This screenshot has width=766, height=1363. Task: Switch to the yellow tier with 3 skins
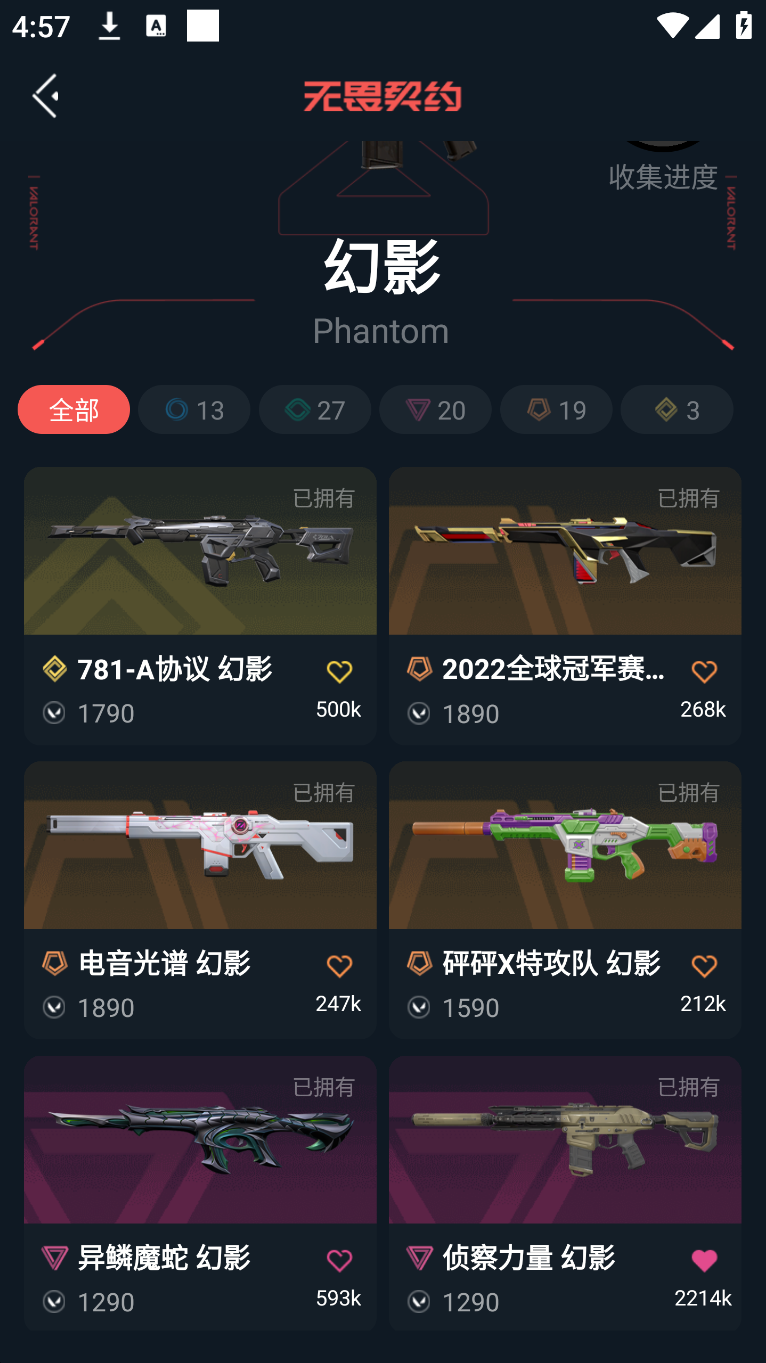tap(677, 410)
